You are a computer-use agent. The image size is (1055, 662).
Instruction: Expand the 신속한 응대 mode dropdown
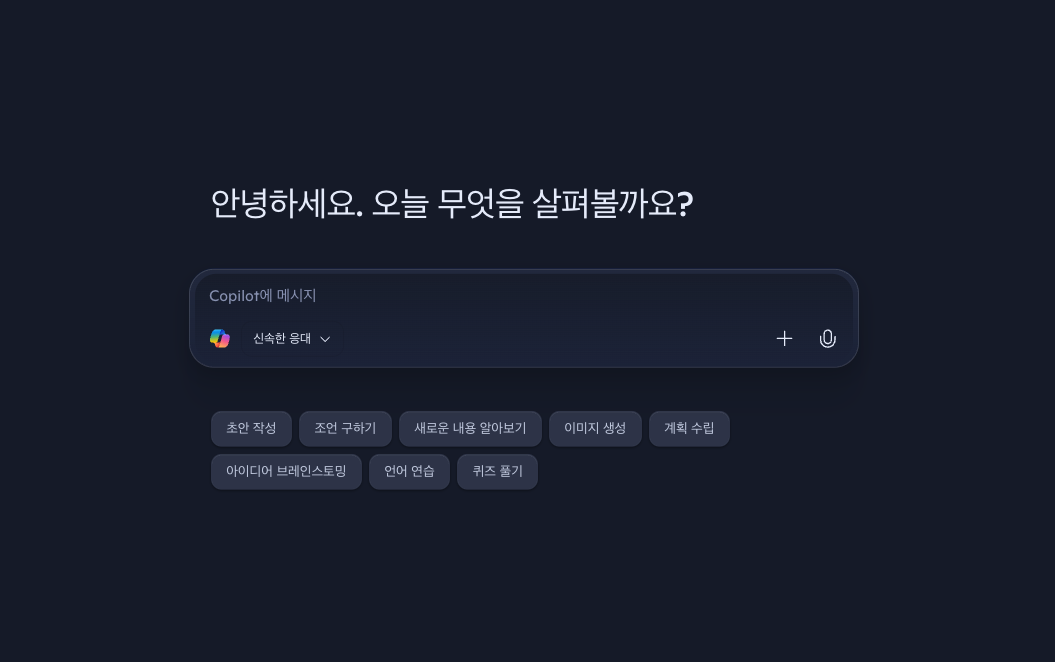(291, 339)
